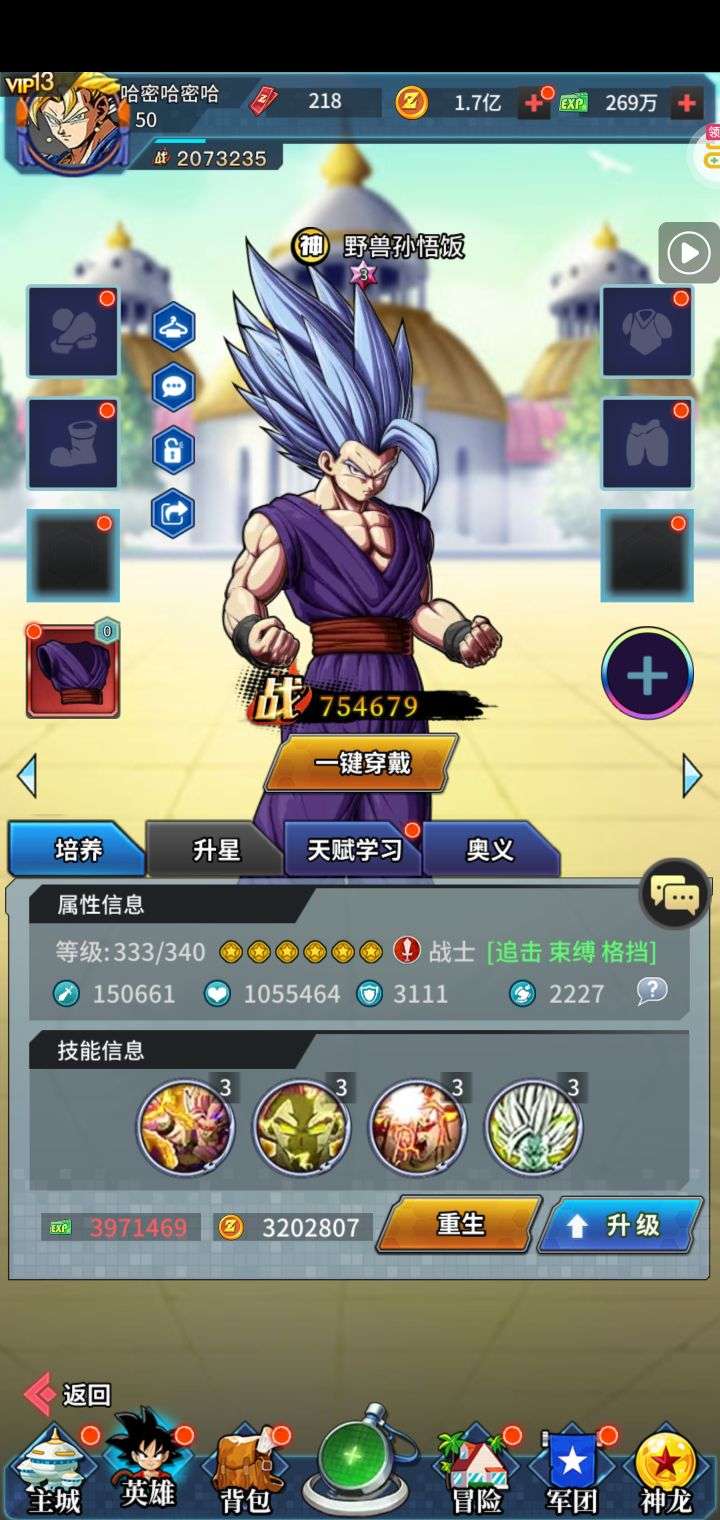The width and height of the screenshot is (720, 1520).
Task: Go to the previous hero arrow
Action: [27, 775]
